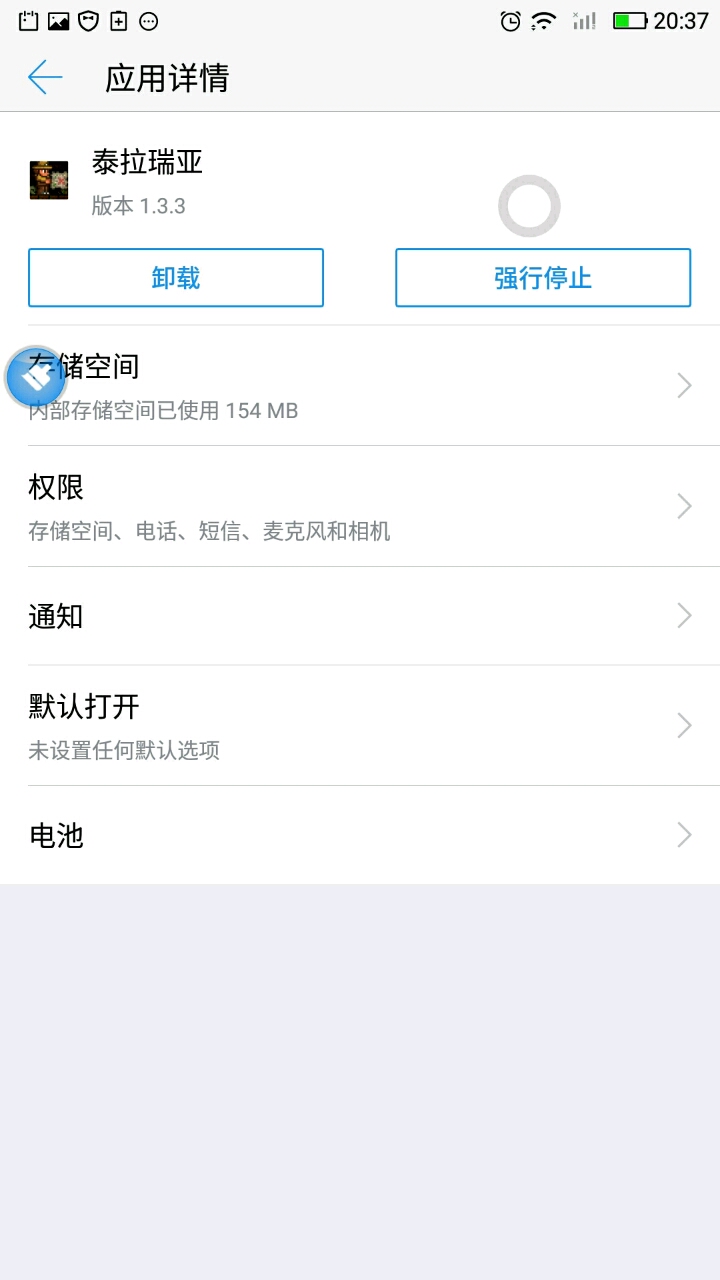720x1280 pixels.
Task: Open the 电池 battery usage row
Action: click(x=360, y=835)
